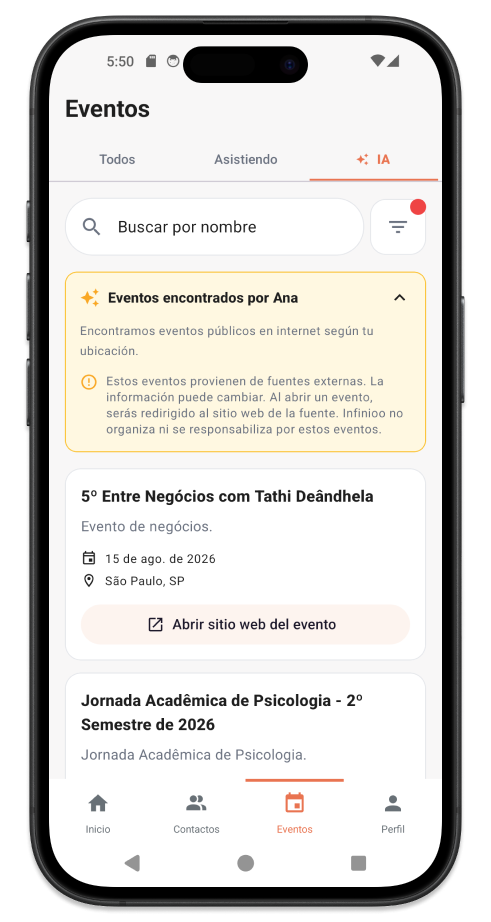Open the filter options button
Viewport: 491px width, 922px height.
tap(398, 227)
